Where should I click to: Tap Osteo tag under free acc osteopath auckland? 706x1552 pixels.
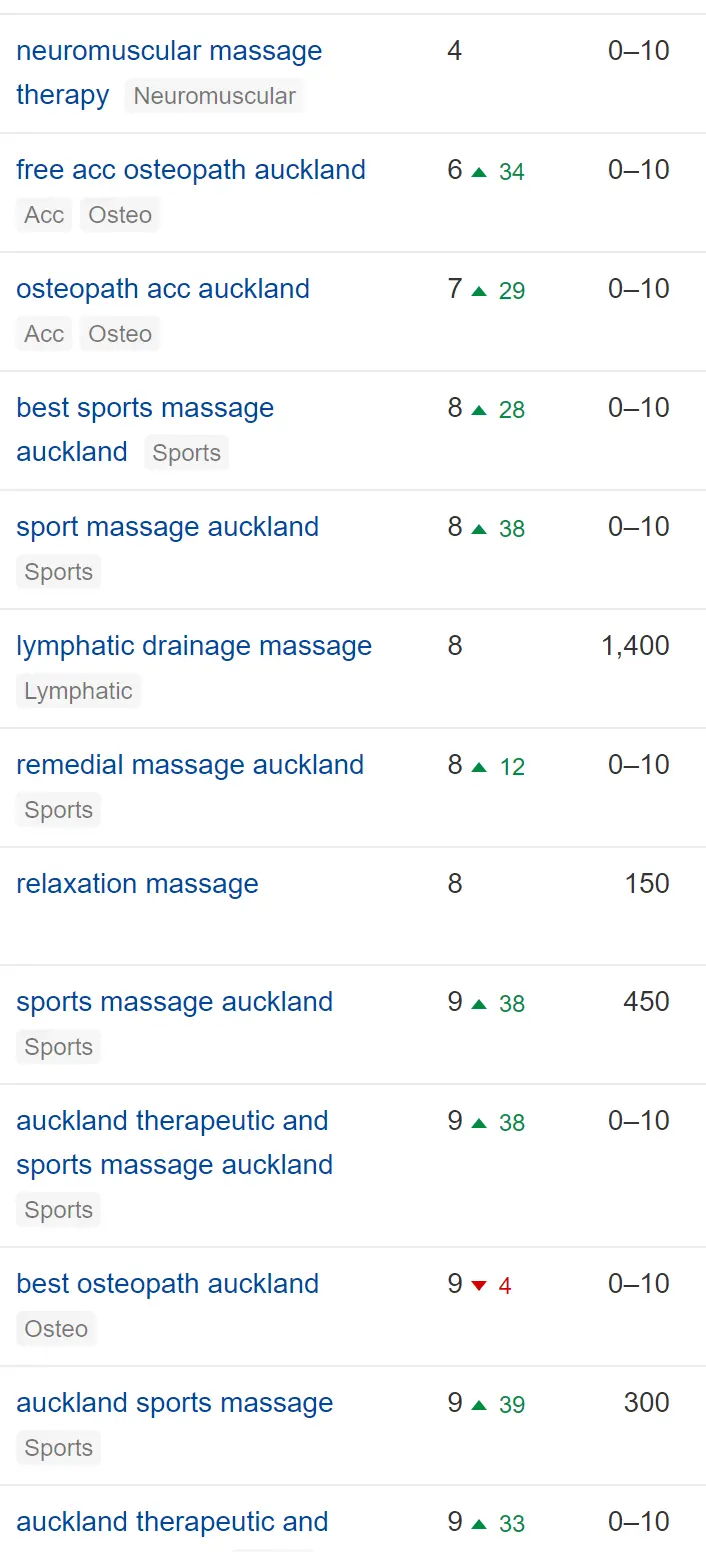(x=120, y=215)
